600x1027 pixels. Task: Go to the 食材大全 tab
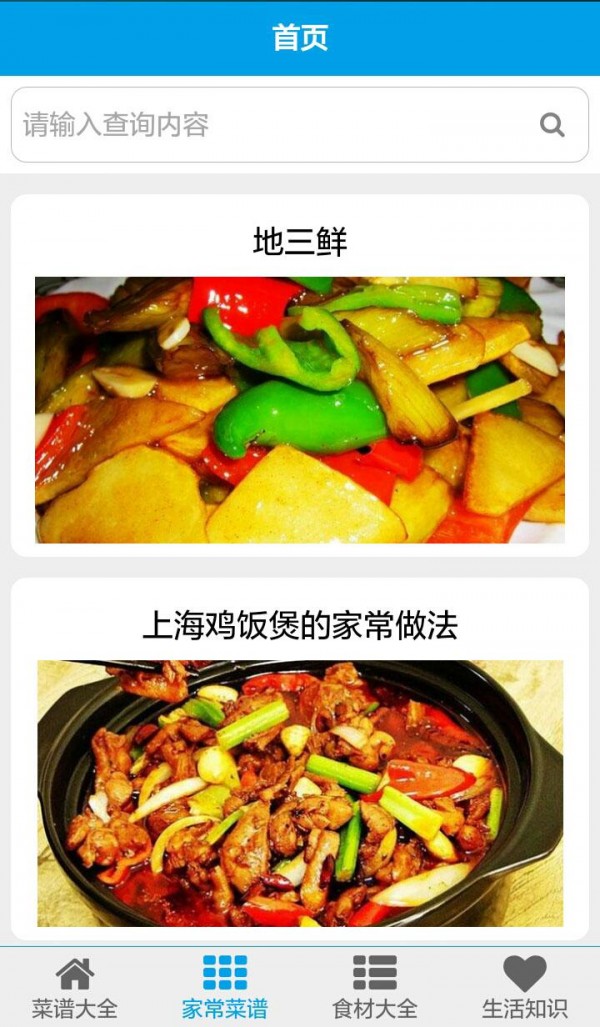pos(375,987)
